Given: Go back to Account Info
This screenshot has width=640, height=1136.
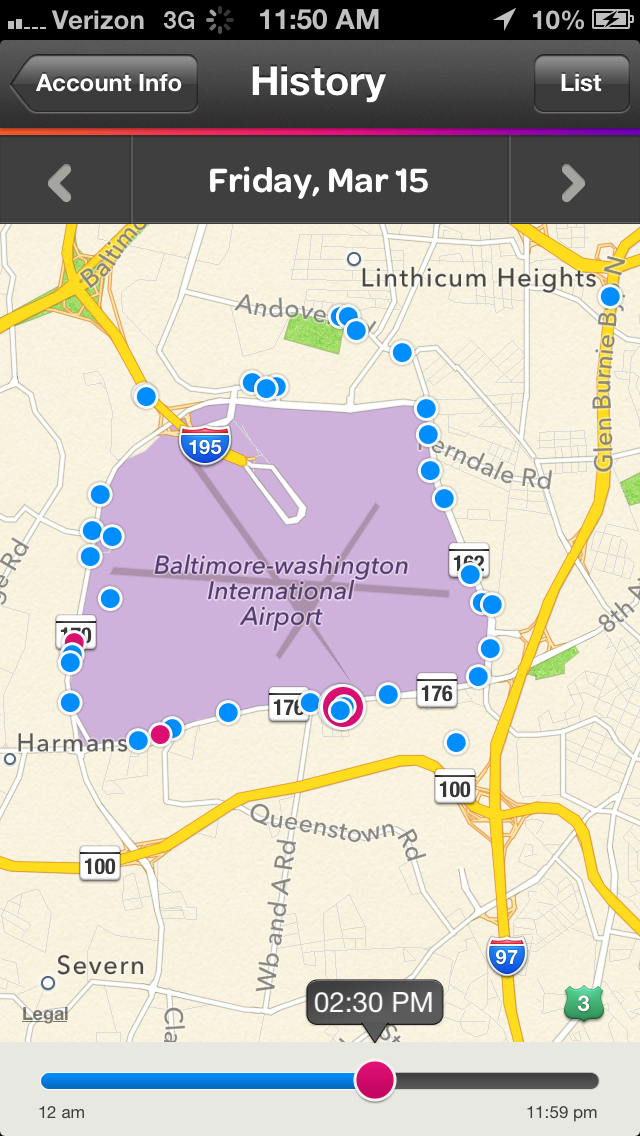Looking at the screenshot, I should [104, 83].
